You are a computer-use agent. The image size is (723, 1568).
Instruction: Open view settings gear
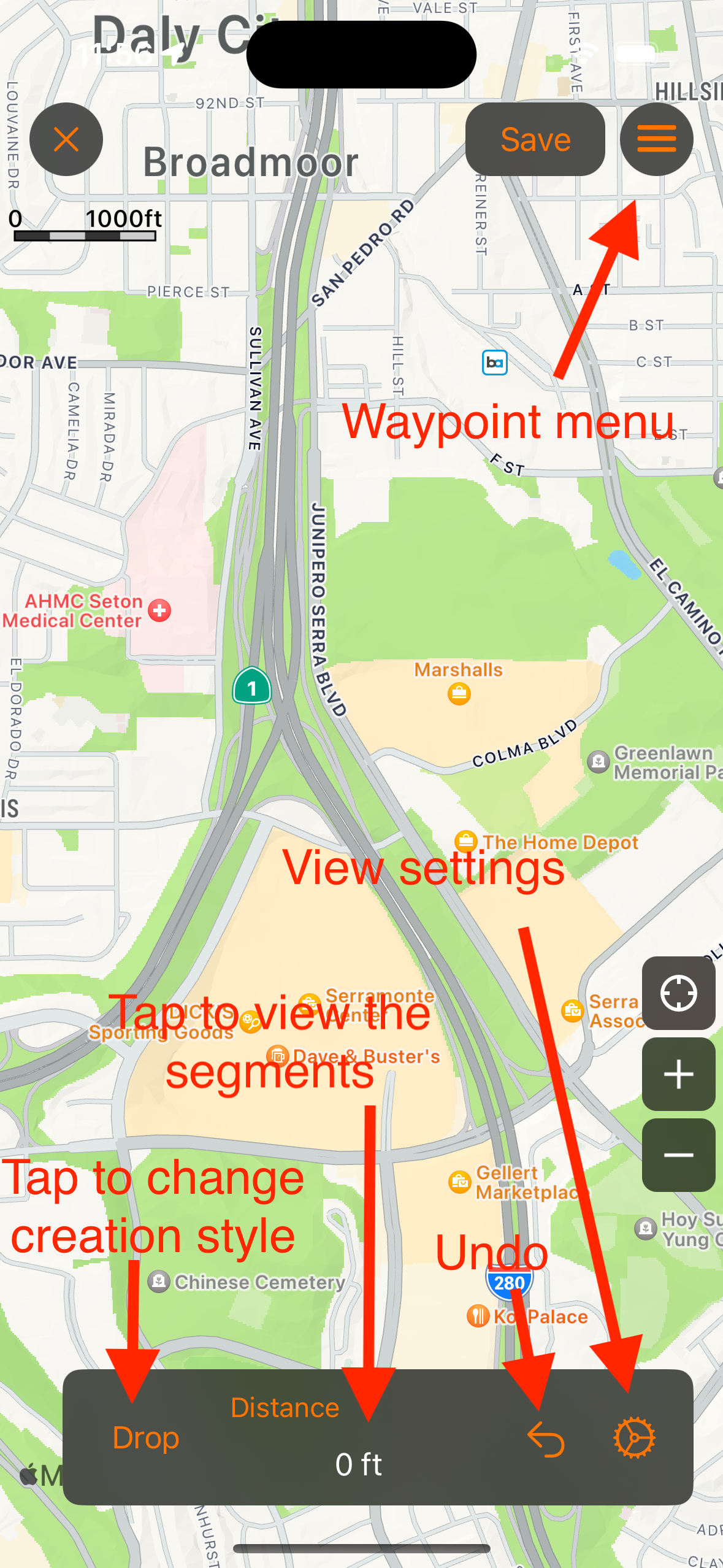(635, 1437)
